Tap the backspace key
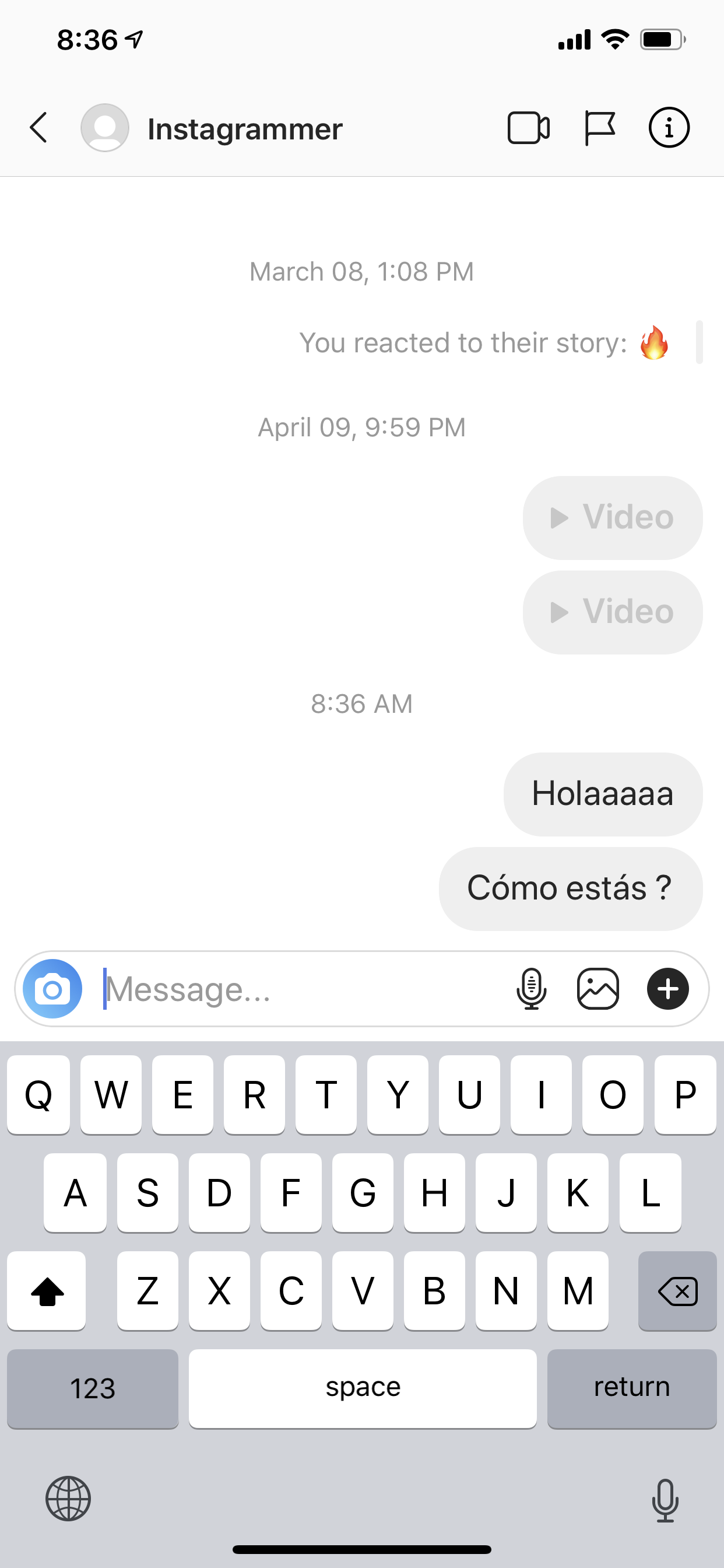Image resolution: width=724 pixels, height=1568 pixels. [677, 1291]
